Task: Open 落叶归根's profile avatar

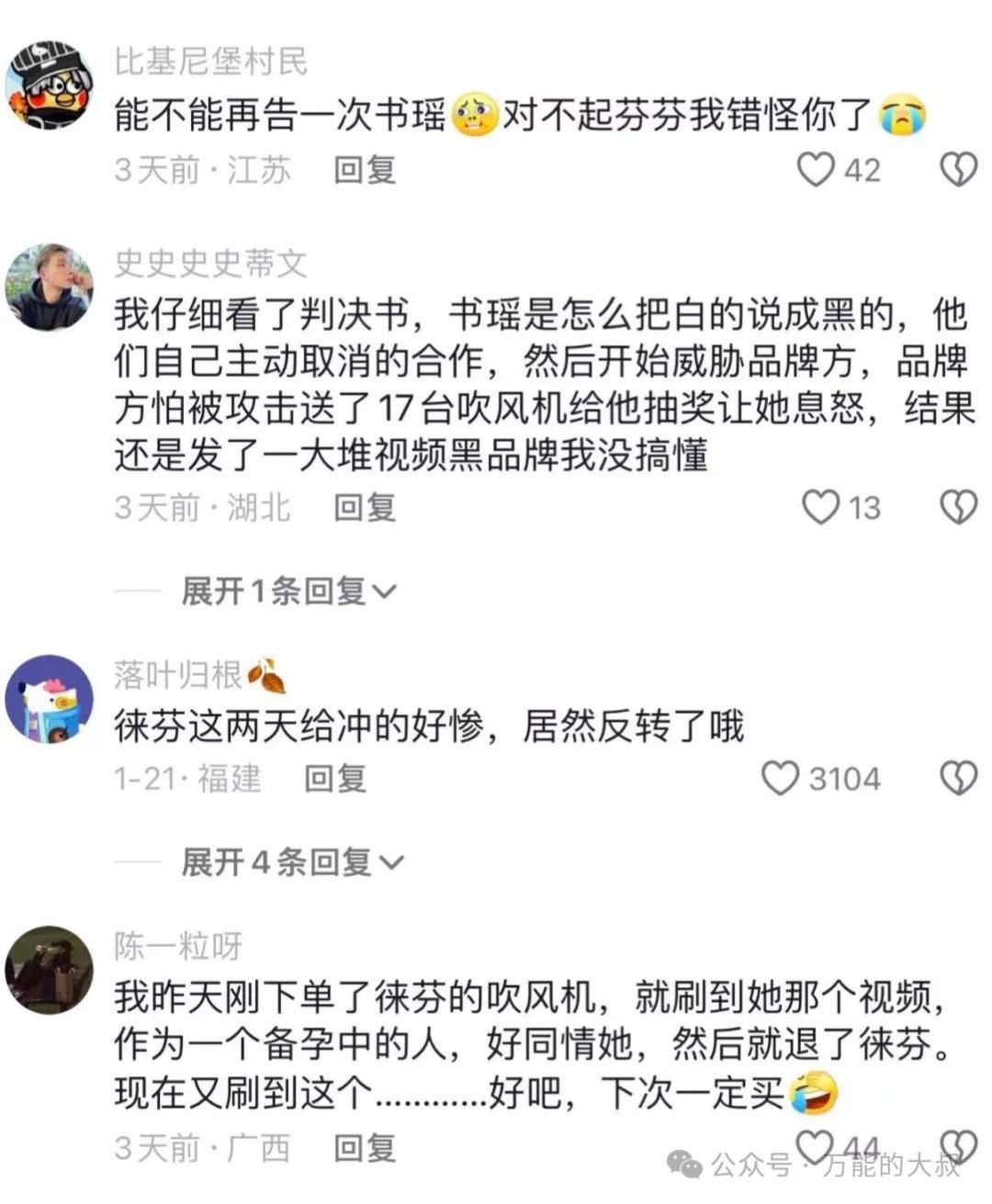Action: [50, 698]
